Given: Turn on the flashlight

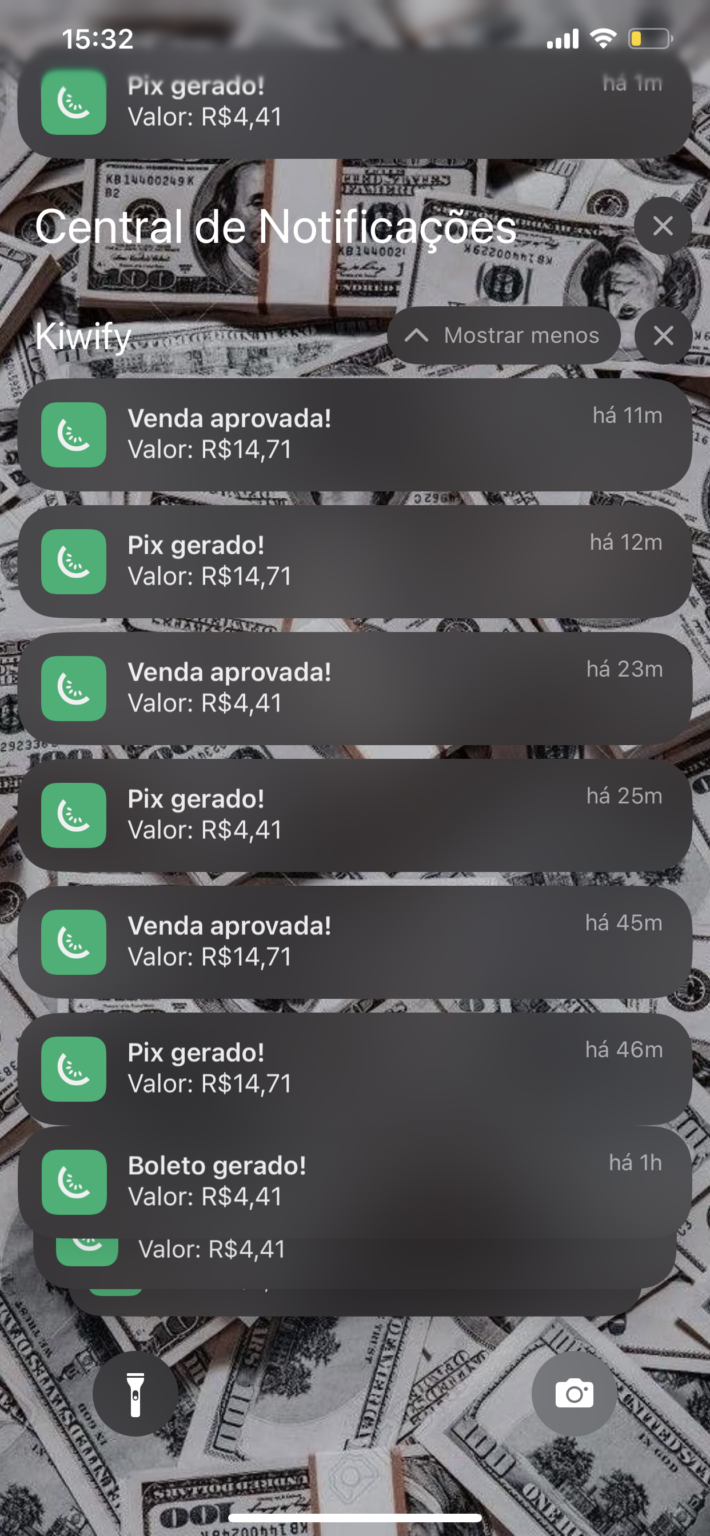Looking at the screenshot, I should coord(135,1393).
